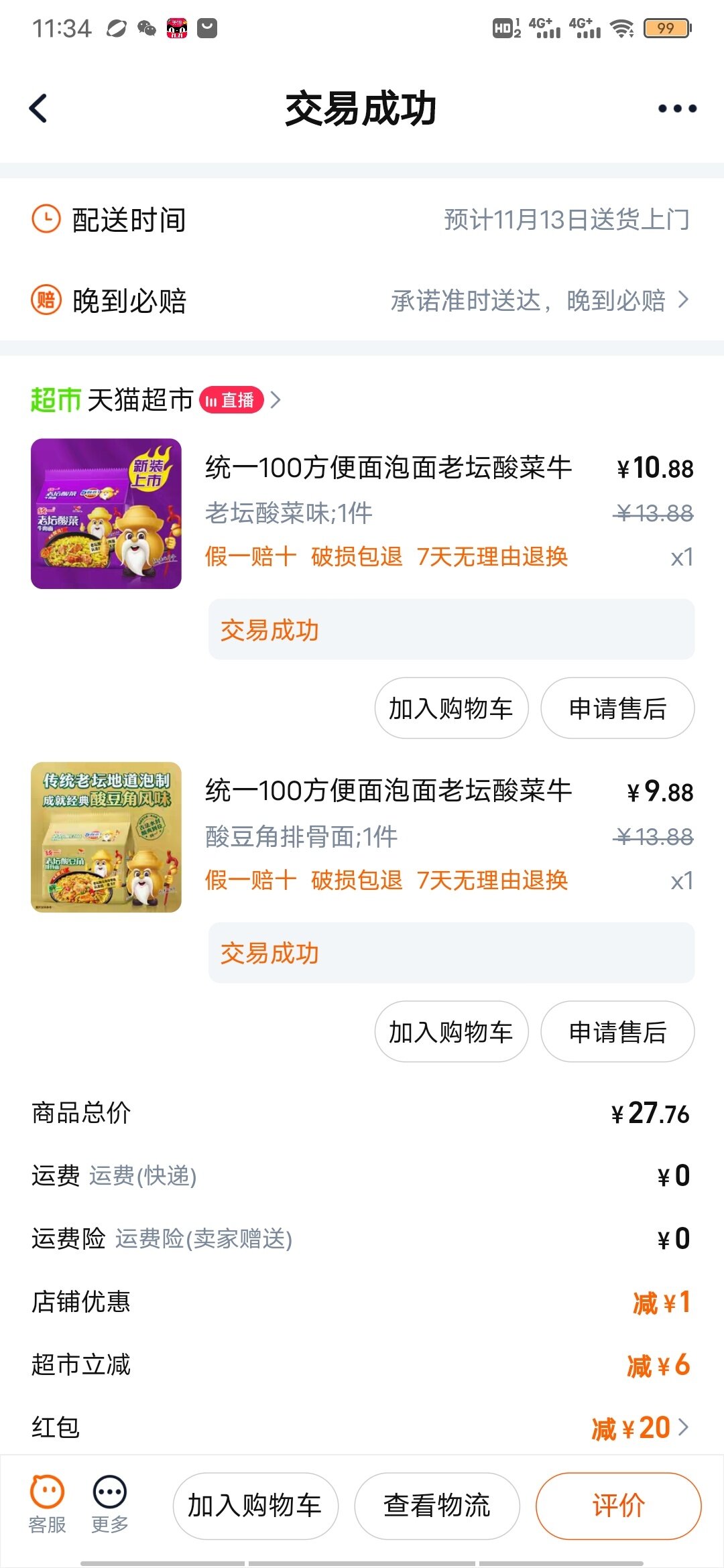This screenshot has height=1568, width=724.
Task: Open the three-dot overflow menu
Action: (677, 109)
